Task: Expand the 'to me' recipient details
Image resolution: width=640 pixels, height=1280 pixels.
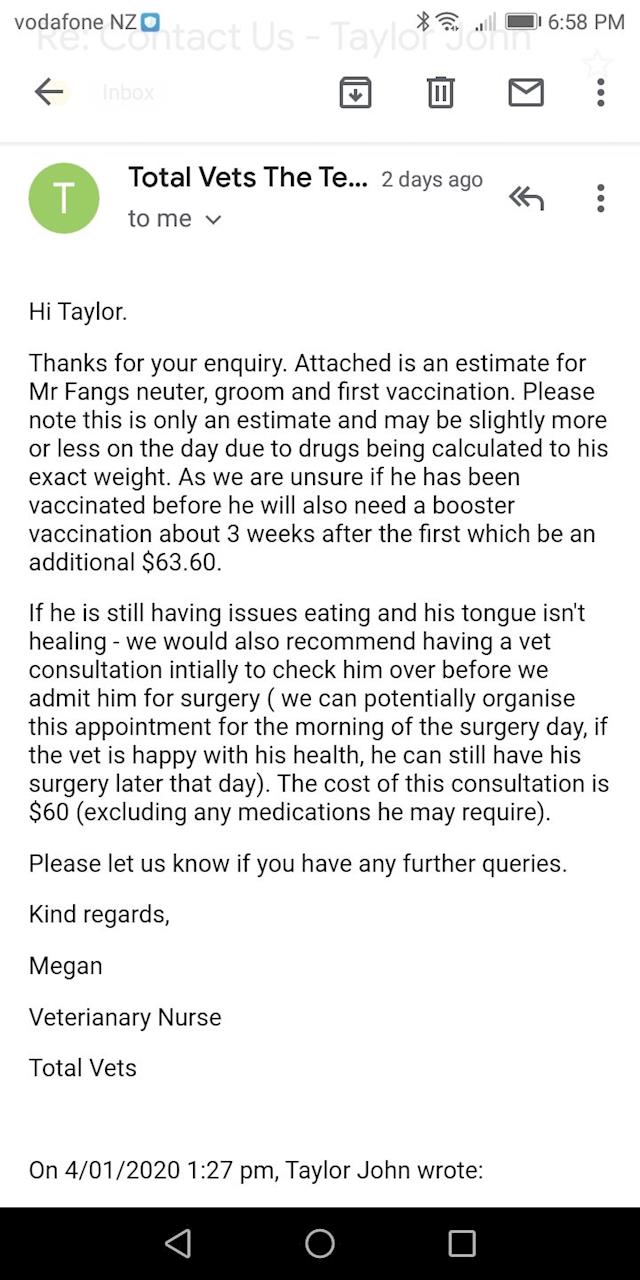Action: (212, 220)
